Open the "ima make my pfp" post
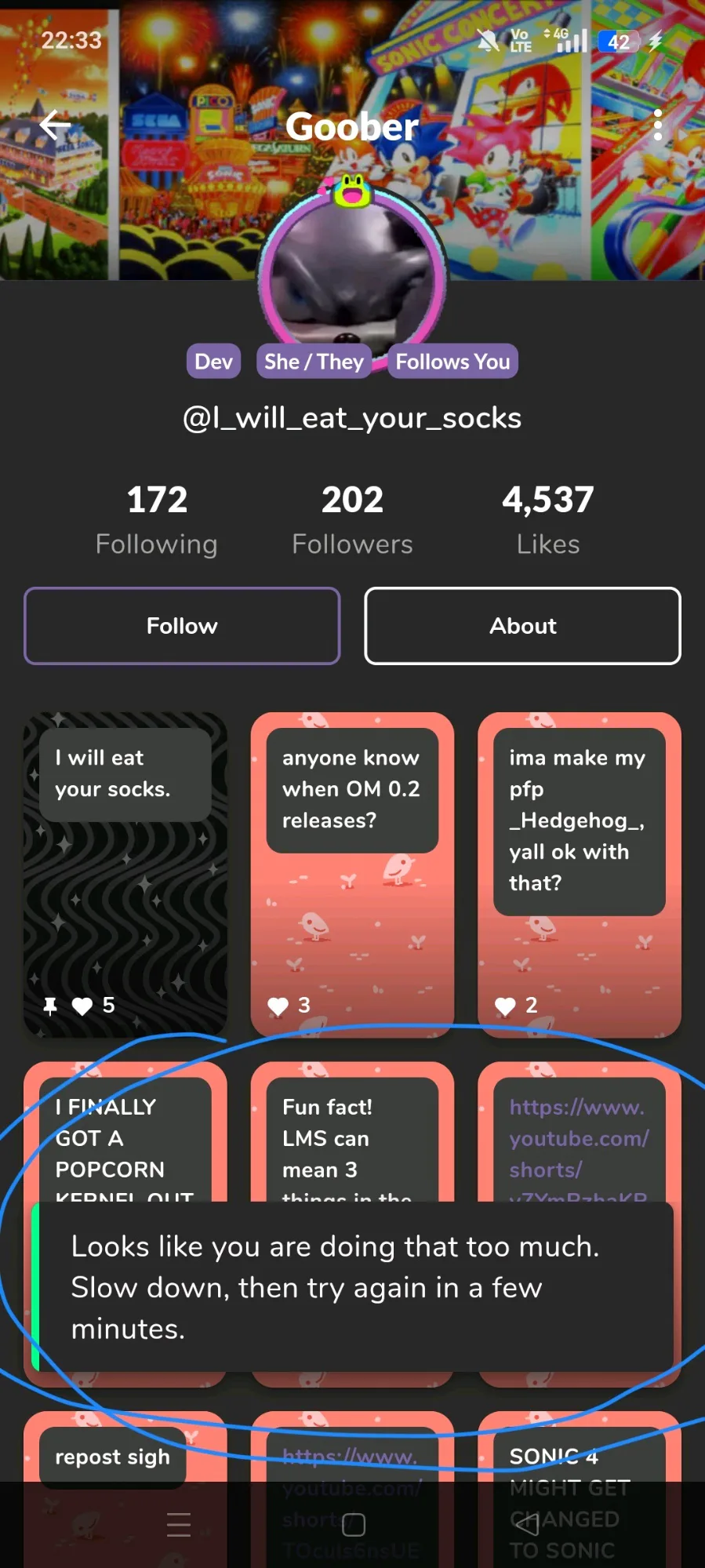705x1568 pixels. [580, 875]
